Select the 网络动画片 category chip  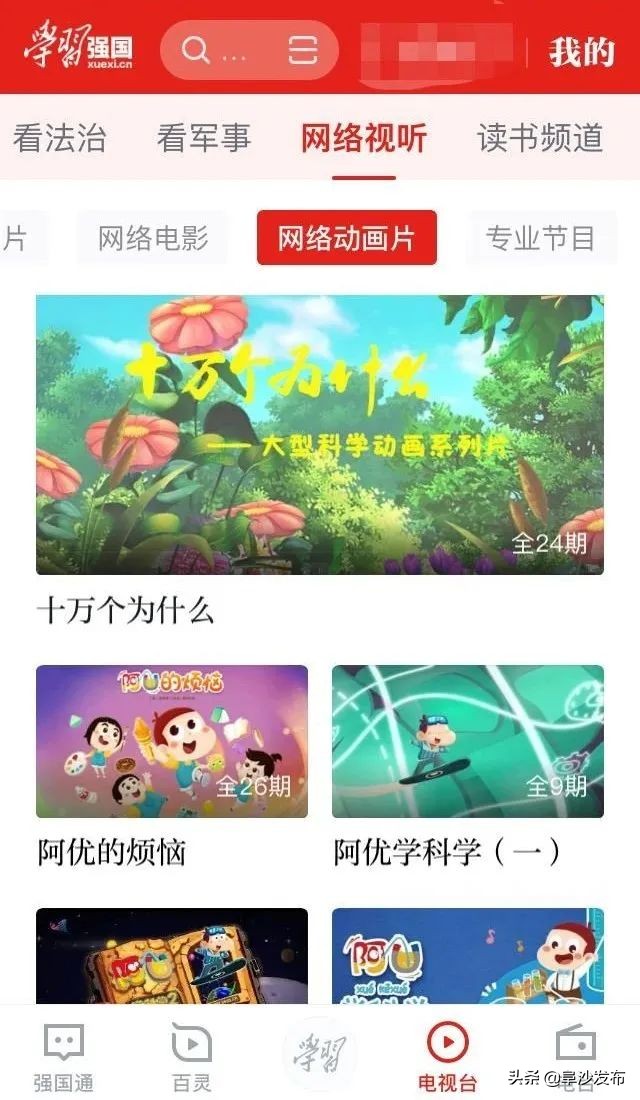point(346,238)
